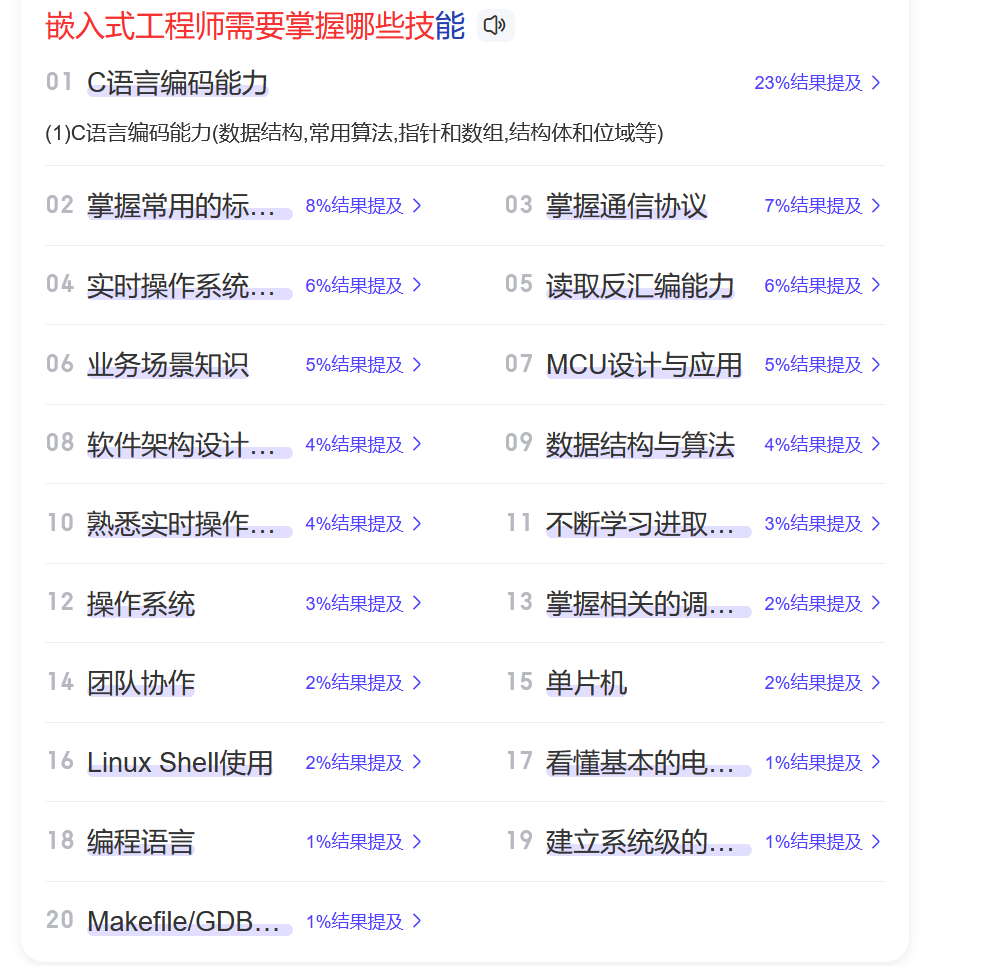Image resolution: width=993 pixels, height=966 pixels.
Task: Open item 09 数据结构与算法
Action: [x=639, y=445]
